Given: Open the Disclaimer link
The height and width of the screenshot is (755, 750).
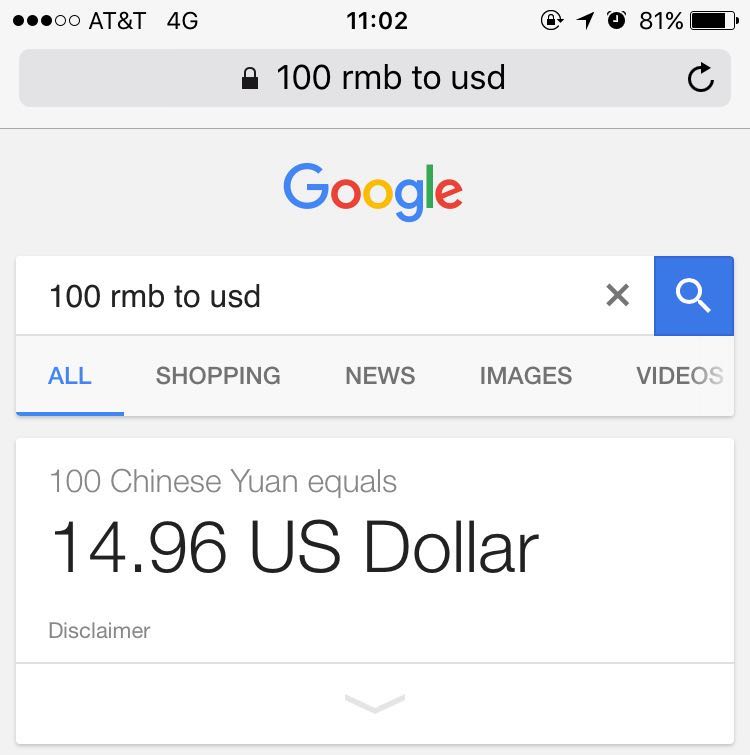Looking at the screenshot, I should (99, 631).
